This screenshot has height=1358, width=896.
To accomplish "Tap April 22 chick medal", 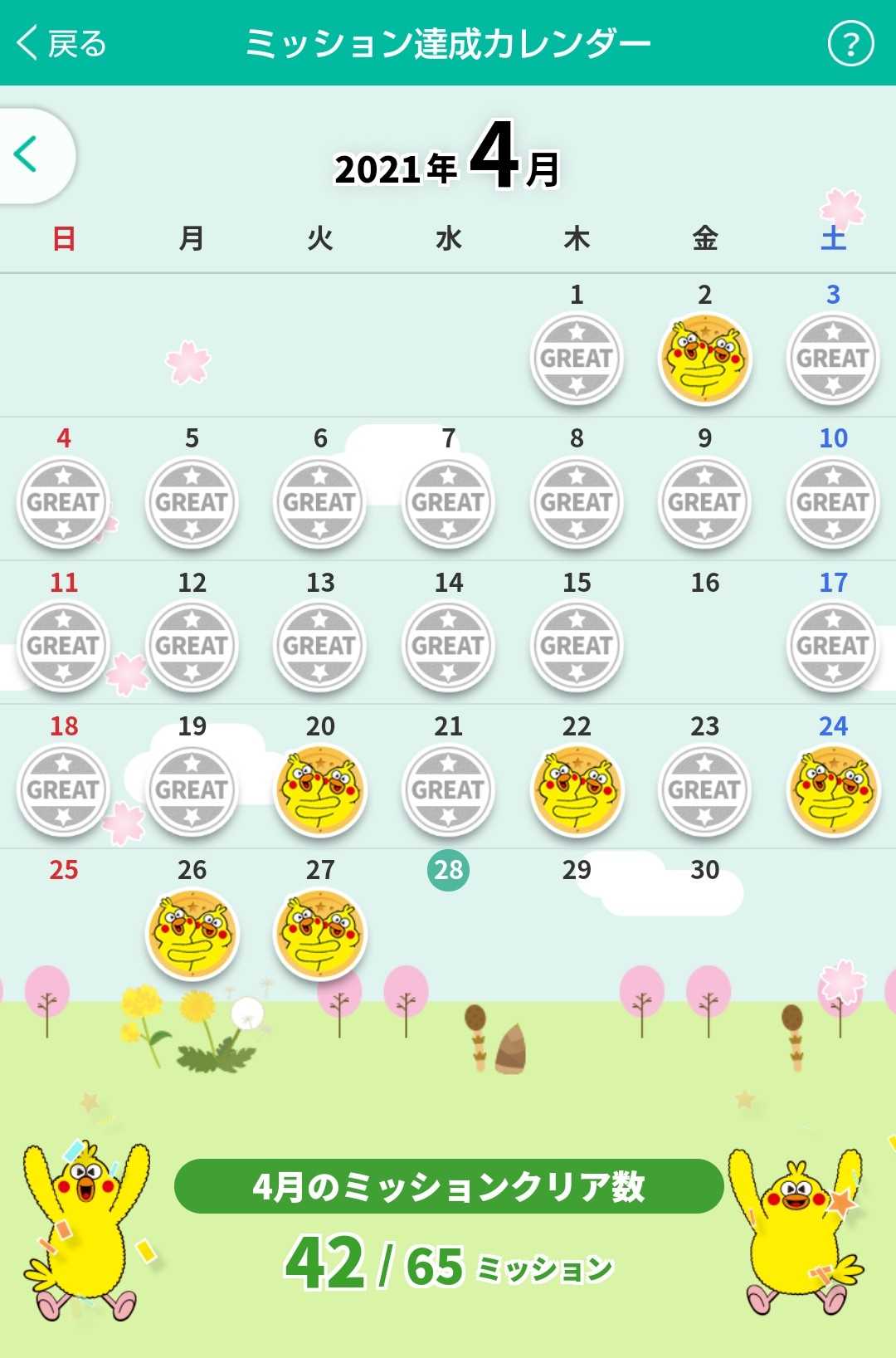I will (x=577, y=790).
